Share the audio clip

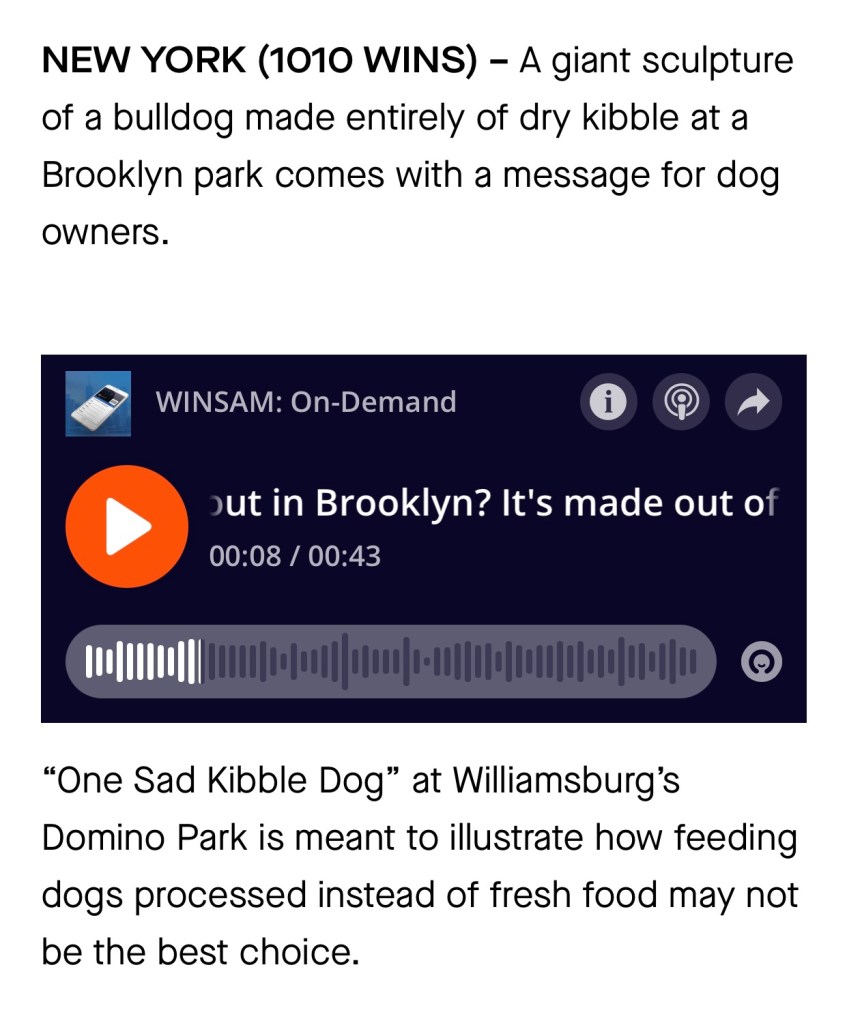[x=752, y=402]
